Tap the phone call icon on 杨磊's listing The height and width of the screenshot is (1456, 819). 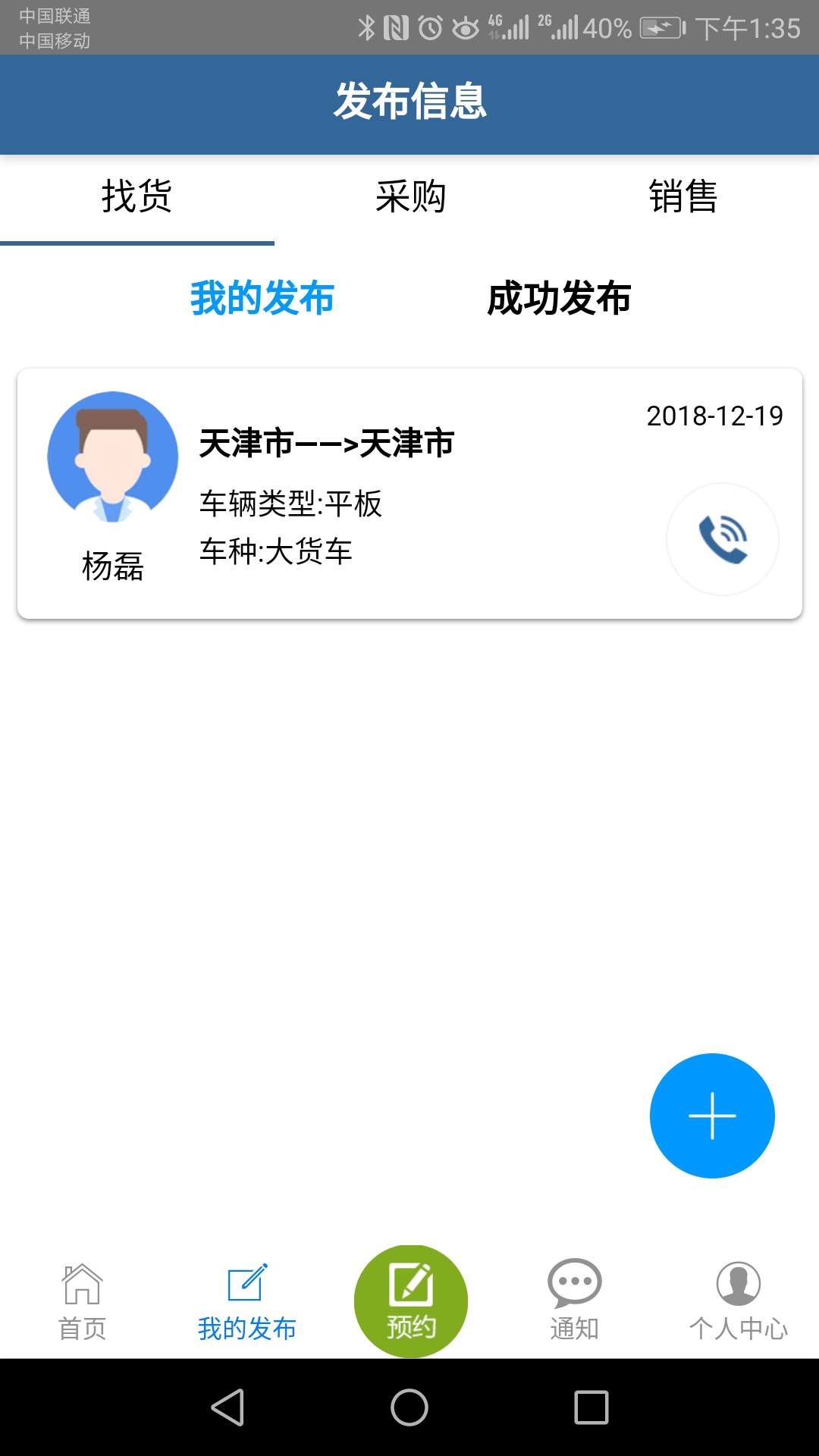[722, 539]
